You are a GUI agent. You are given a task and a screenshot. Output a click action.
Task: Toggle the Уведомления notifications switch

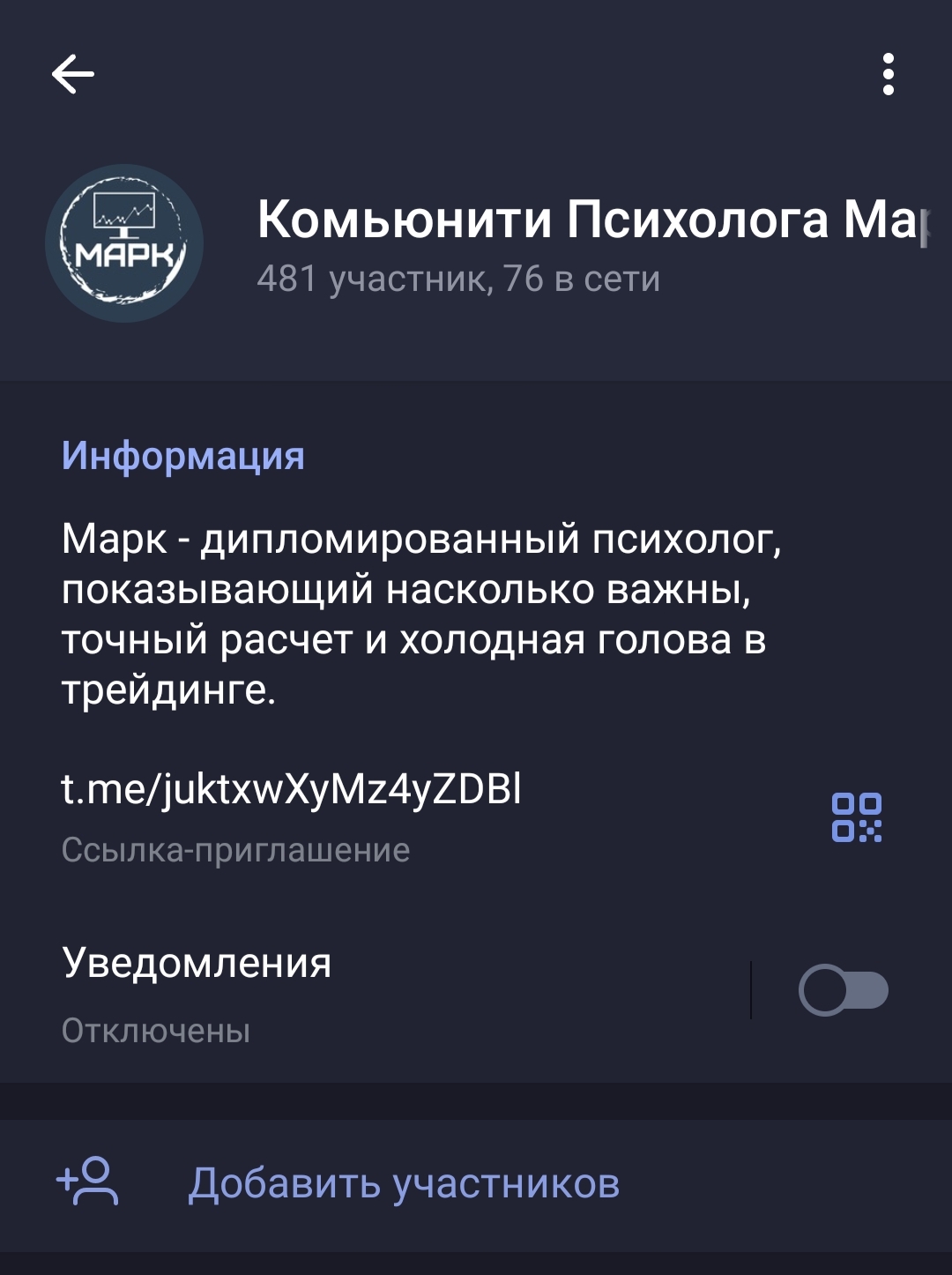click(843, 990)
